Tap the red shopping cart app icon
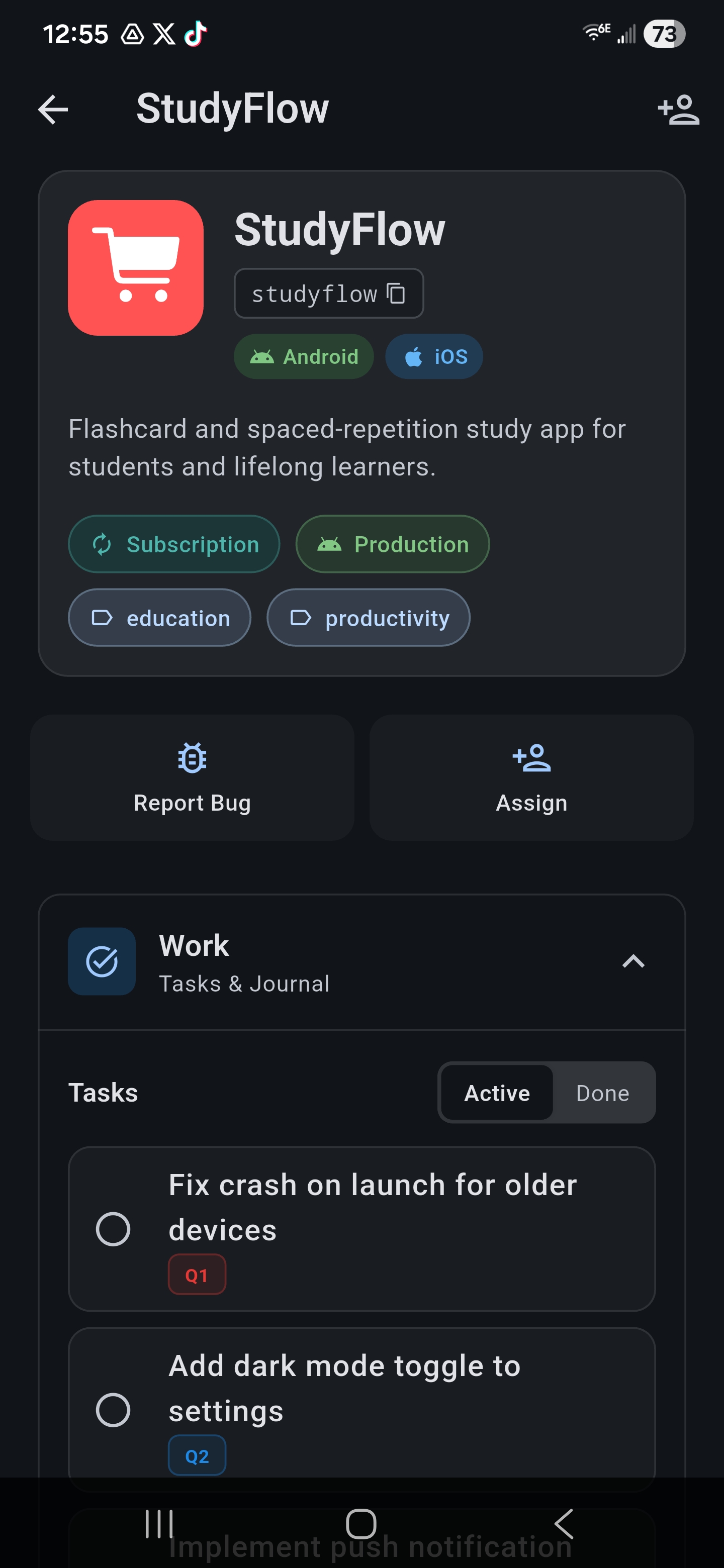Screen dimensions: 724x1568 click(136, 268)
